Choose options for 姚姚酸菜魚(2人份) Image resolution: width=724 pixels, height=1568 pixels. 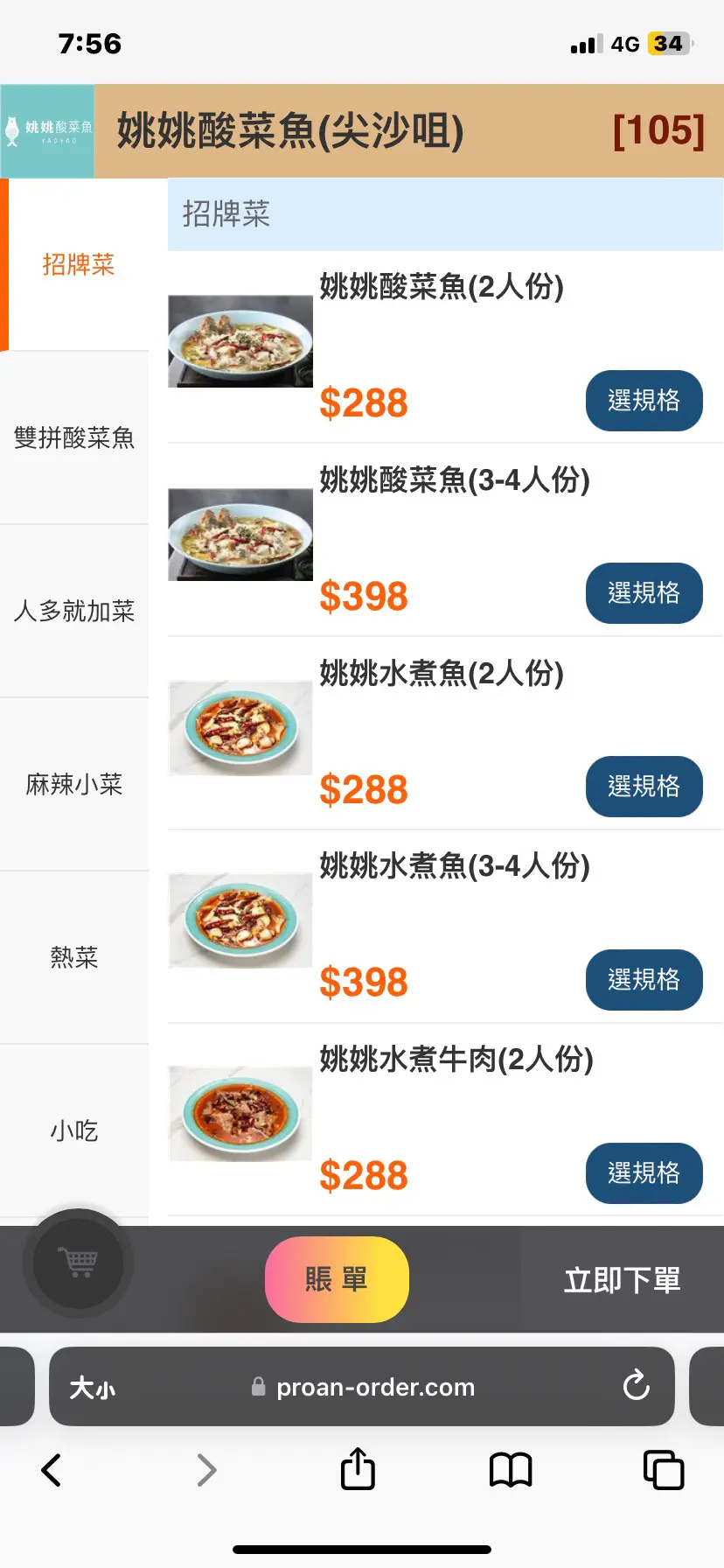[x=644, y=401]
